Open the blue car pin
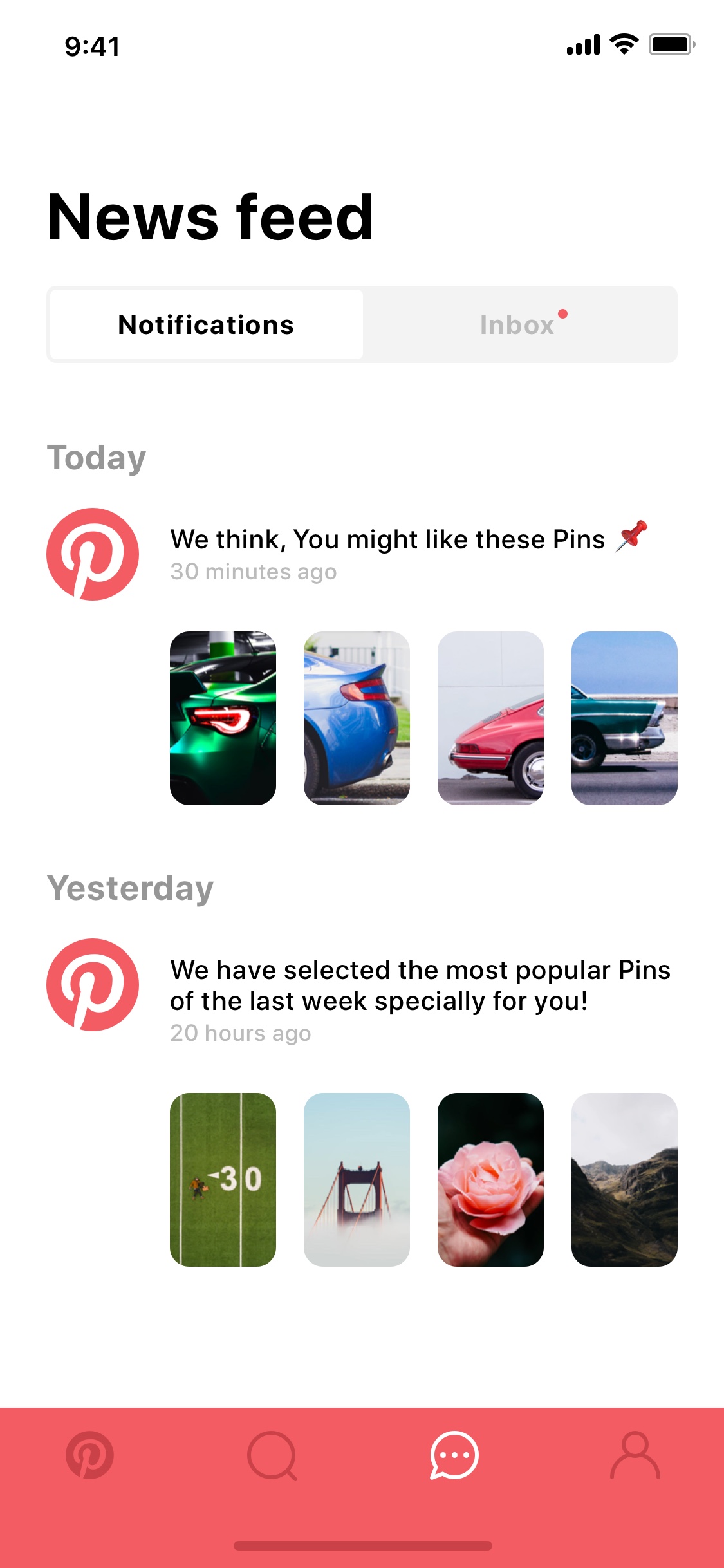 tap(357, 718)
